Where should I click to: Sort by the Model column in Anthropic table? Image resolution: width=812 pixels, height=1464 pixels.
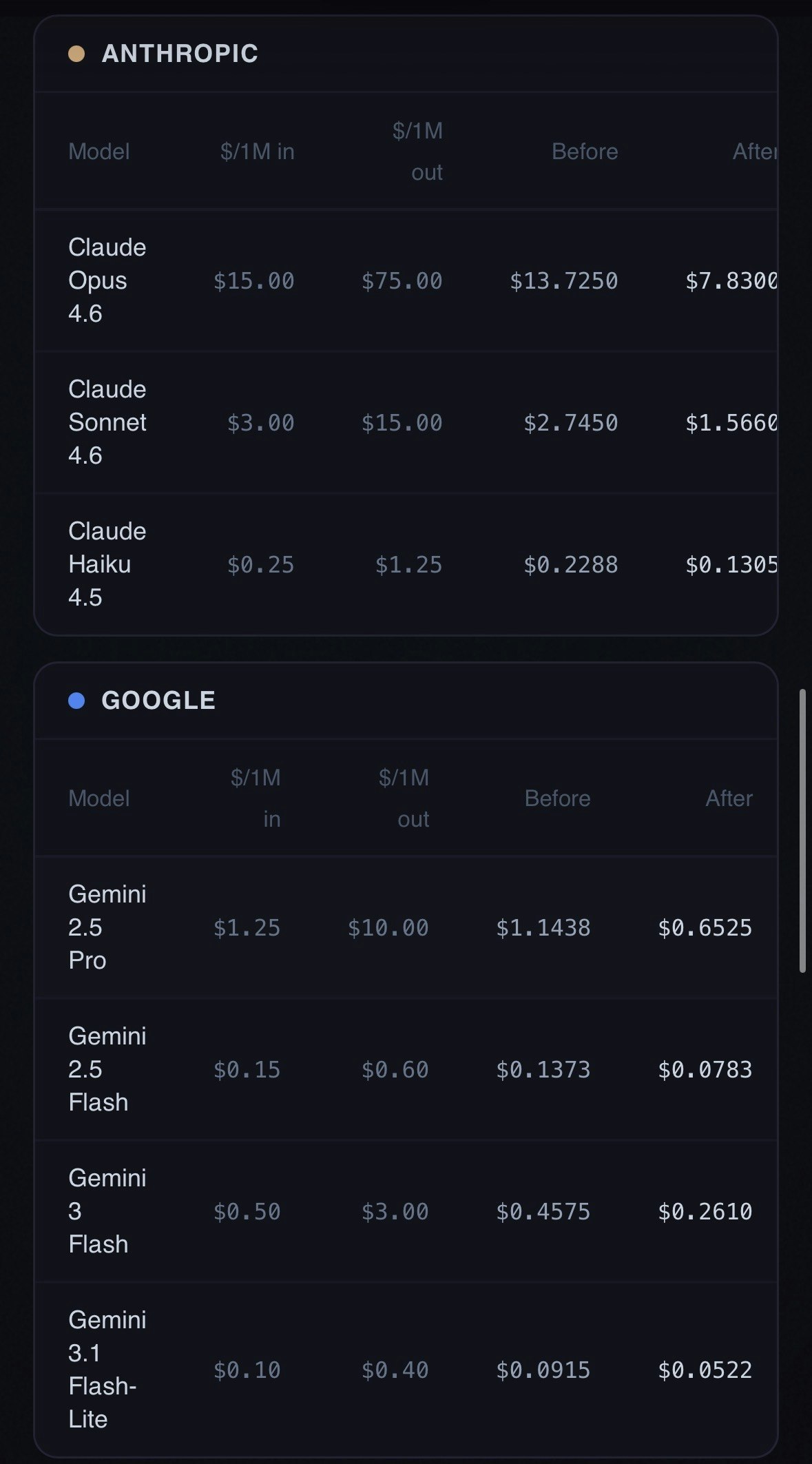coord(99,151)
